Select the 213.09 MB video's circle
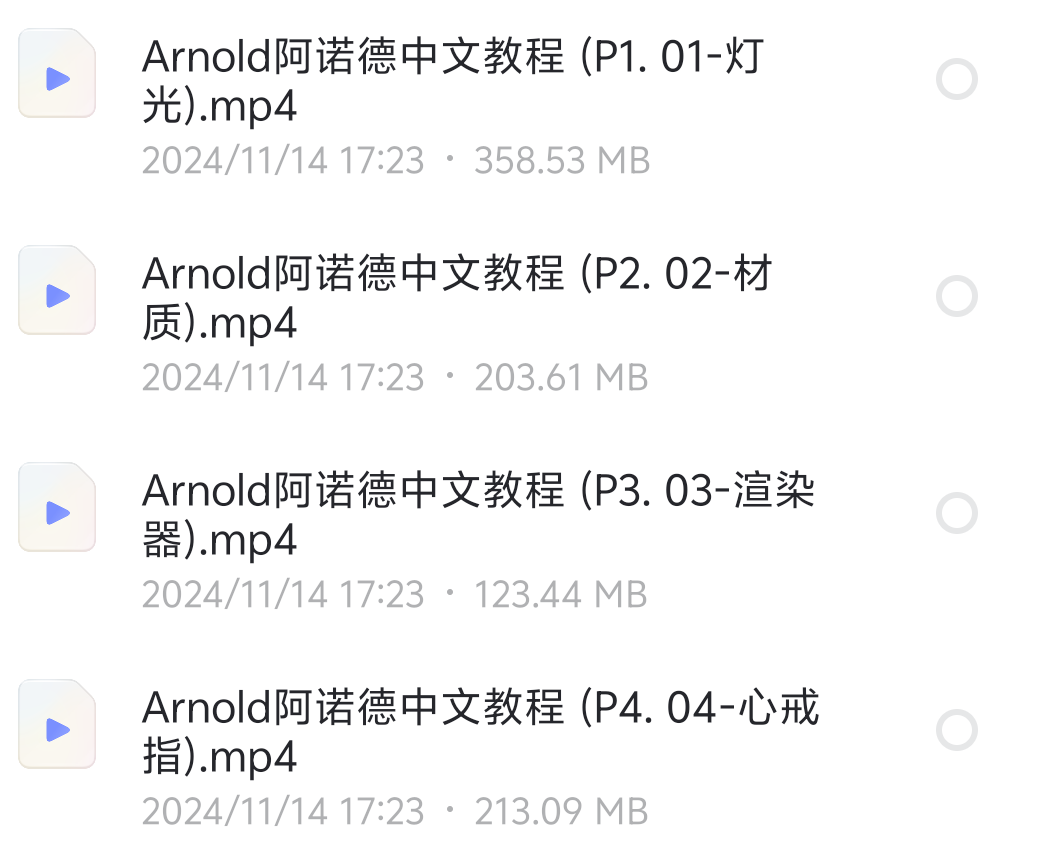The height and width of the screenshot is (853, 1041). 956,731
